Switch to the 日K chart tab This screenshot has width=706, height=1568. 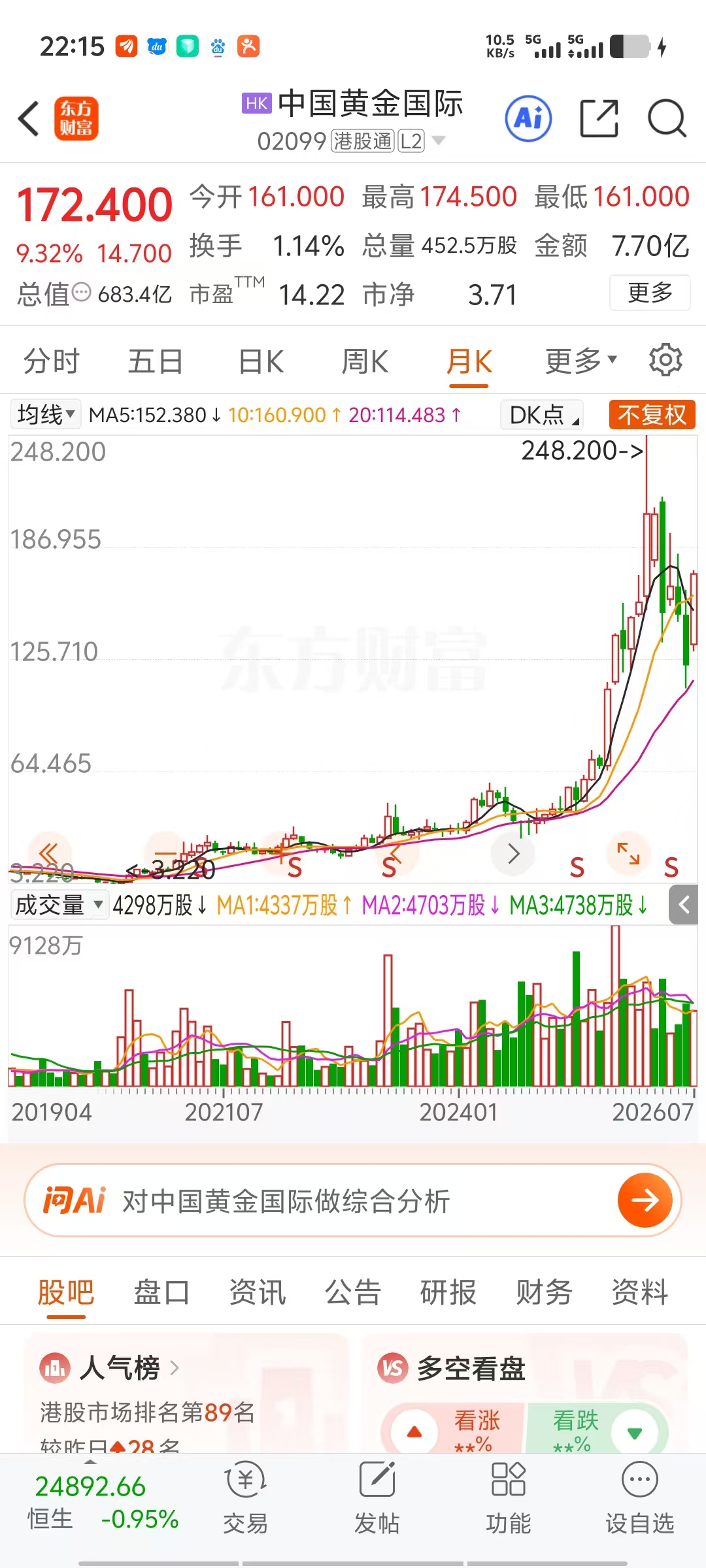click(x=261, y=361)
